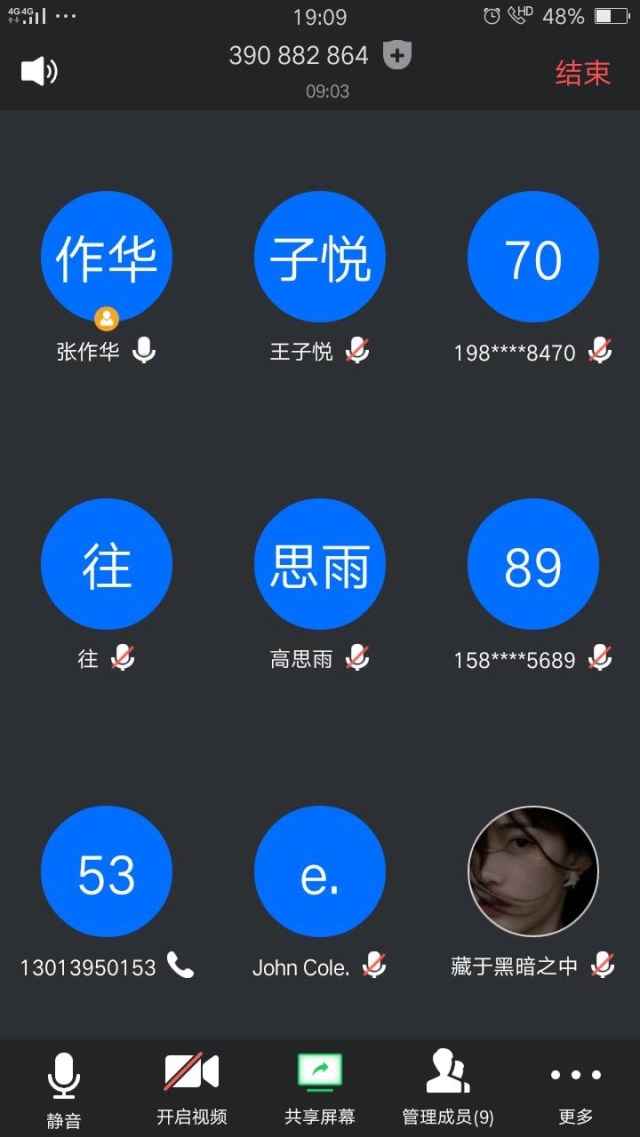640x1137 pixels.
Task: Select participant 王子悦 tile
Action: [x=320, y=257]
